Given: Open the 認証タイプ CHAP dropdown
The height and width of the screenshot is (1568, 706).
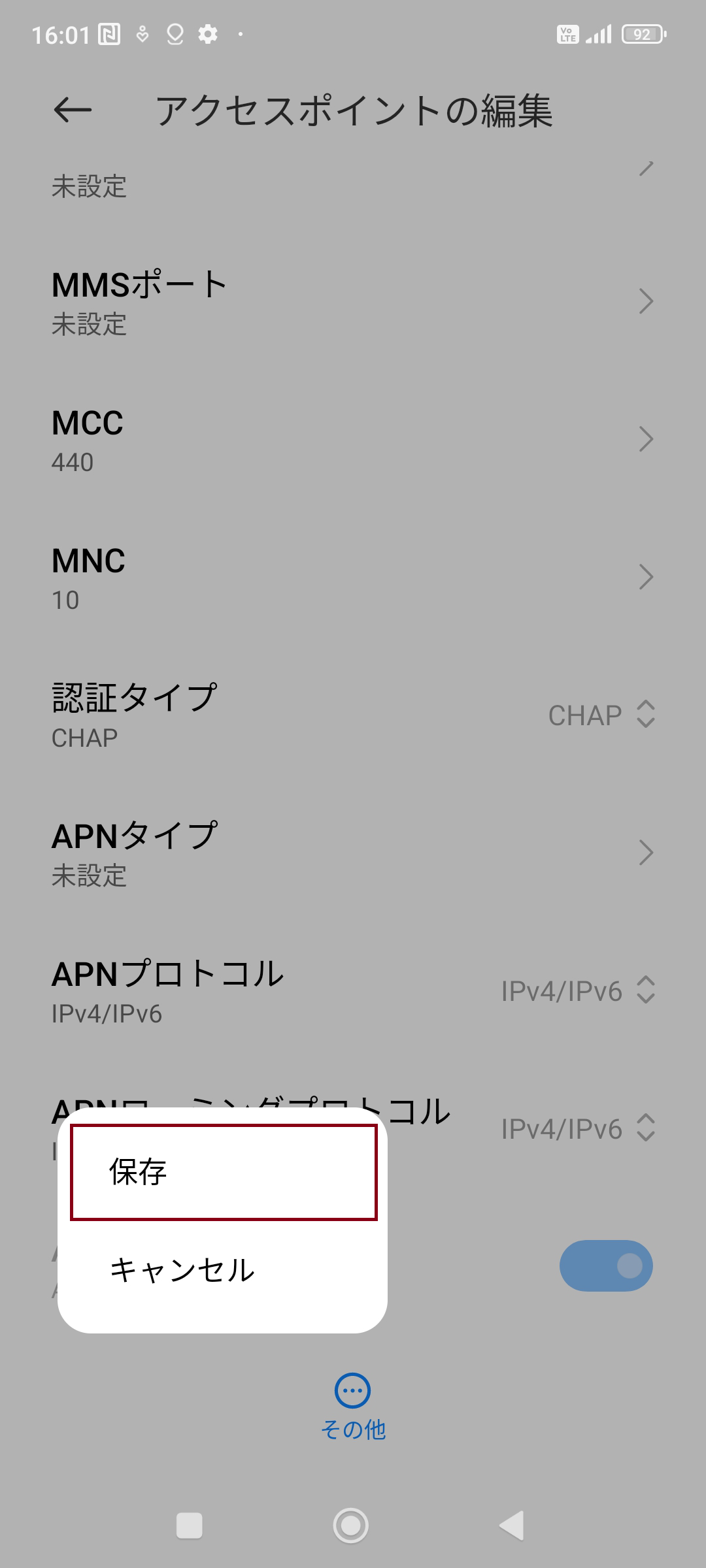Looking at the screenshot, I should coord(601,715).
